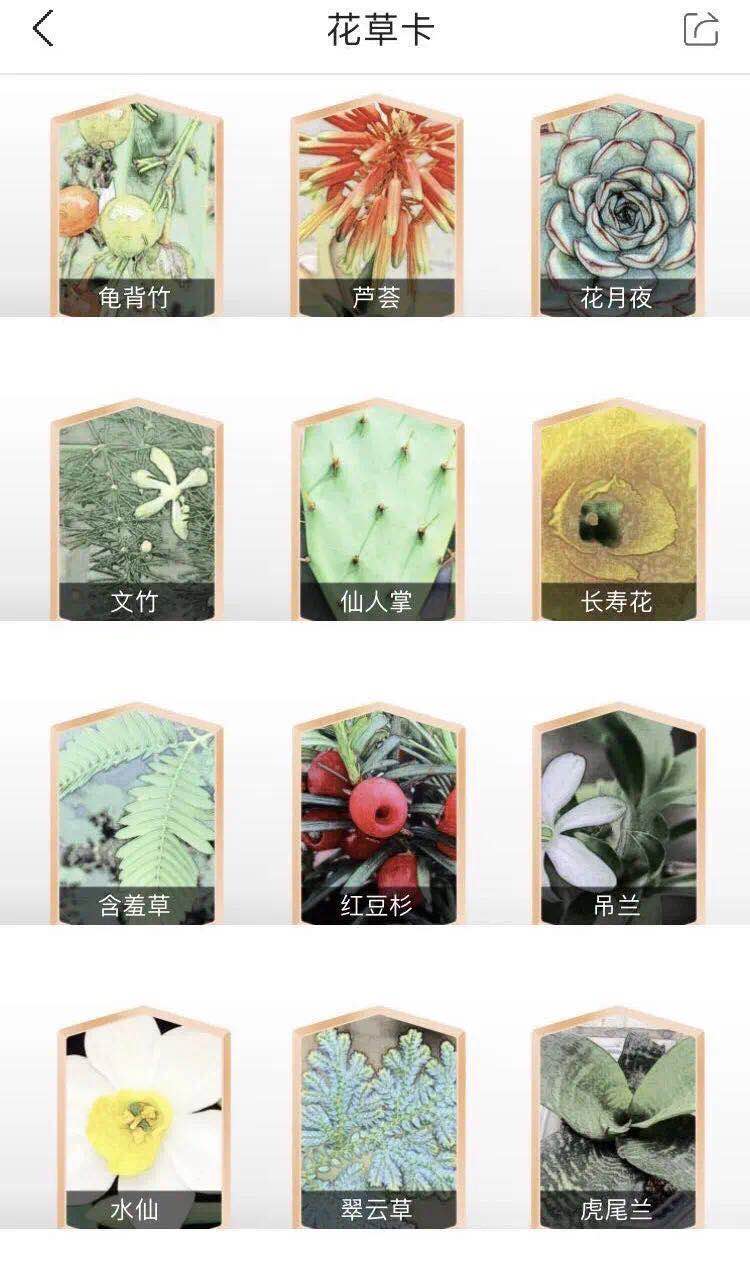Tap the 翠云草 card

click(x=377, y=1119)
